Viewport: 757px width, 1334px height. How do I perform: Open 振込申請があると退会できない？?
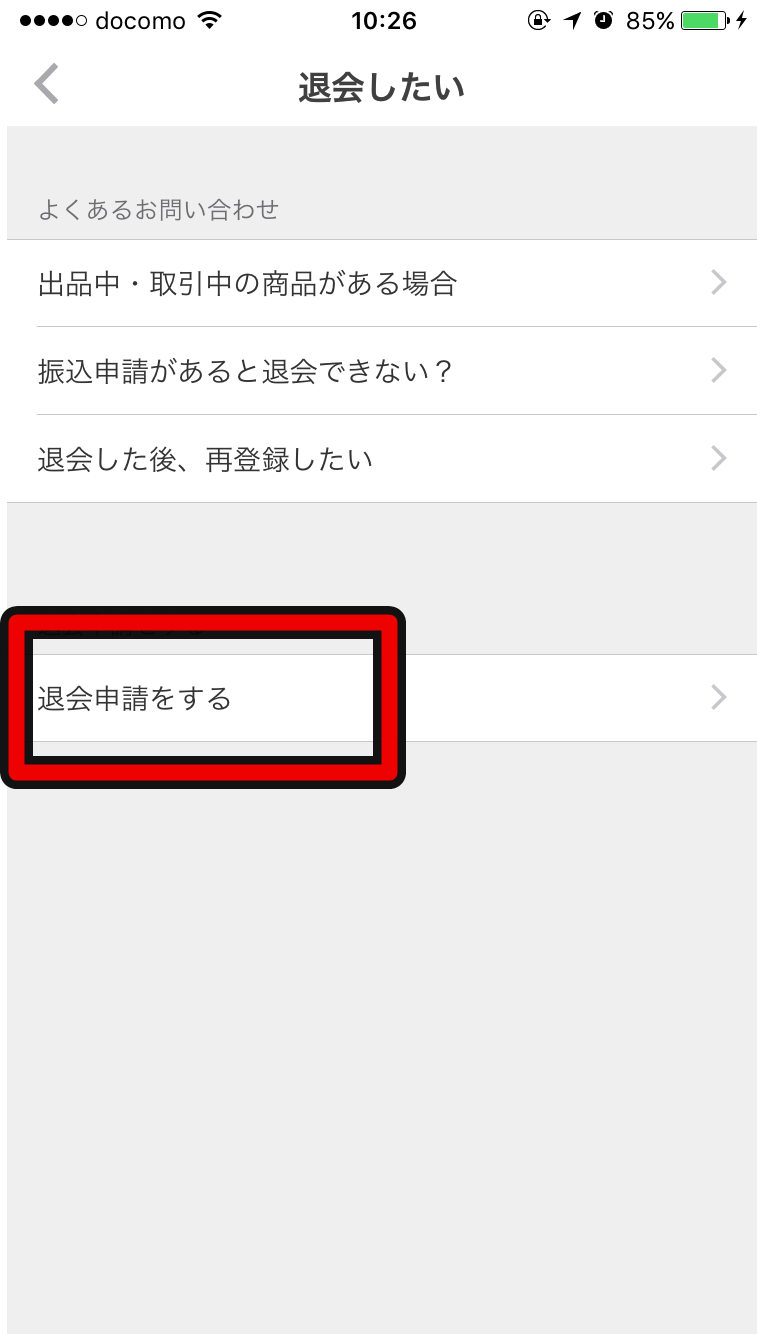click(x=380, y=372)
